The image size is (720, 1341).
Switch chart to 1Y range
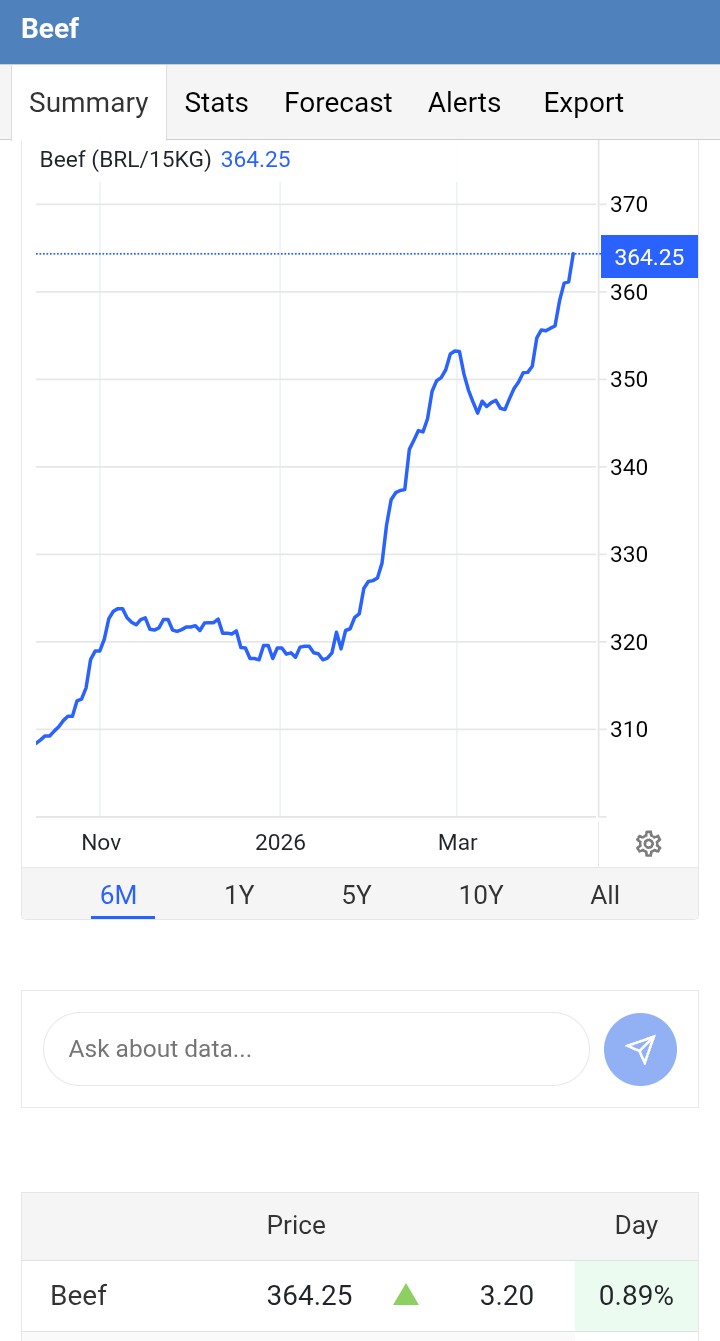tap(239, 895)
